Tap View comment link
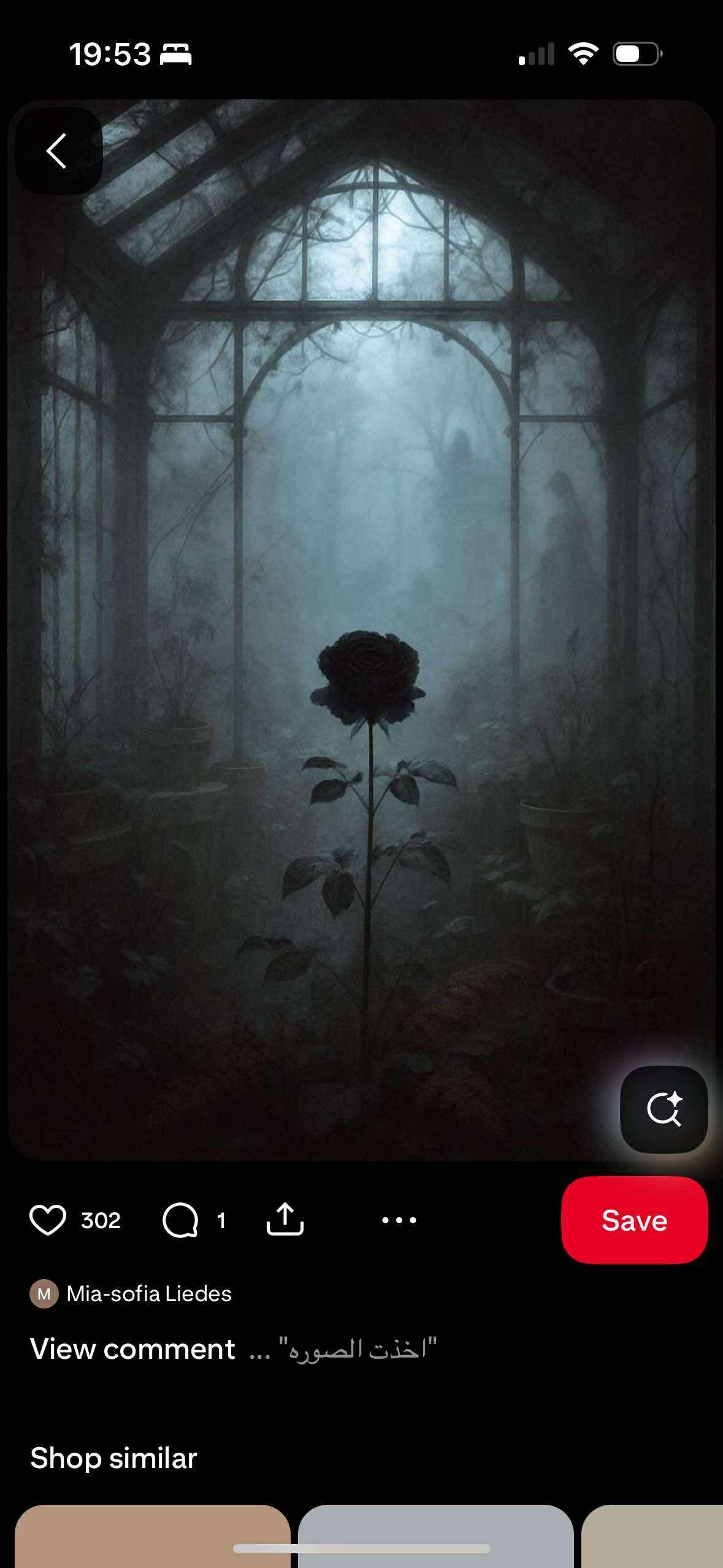The image size is (723, 1568). (x=132, y=1349)
